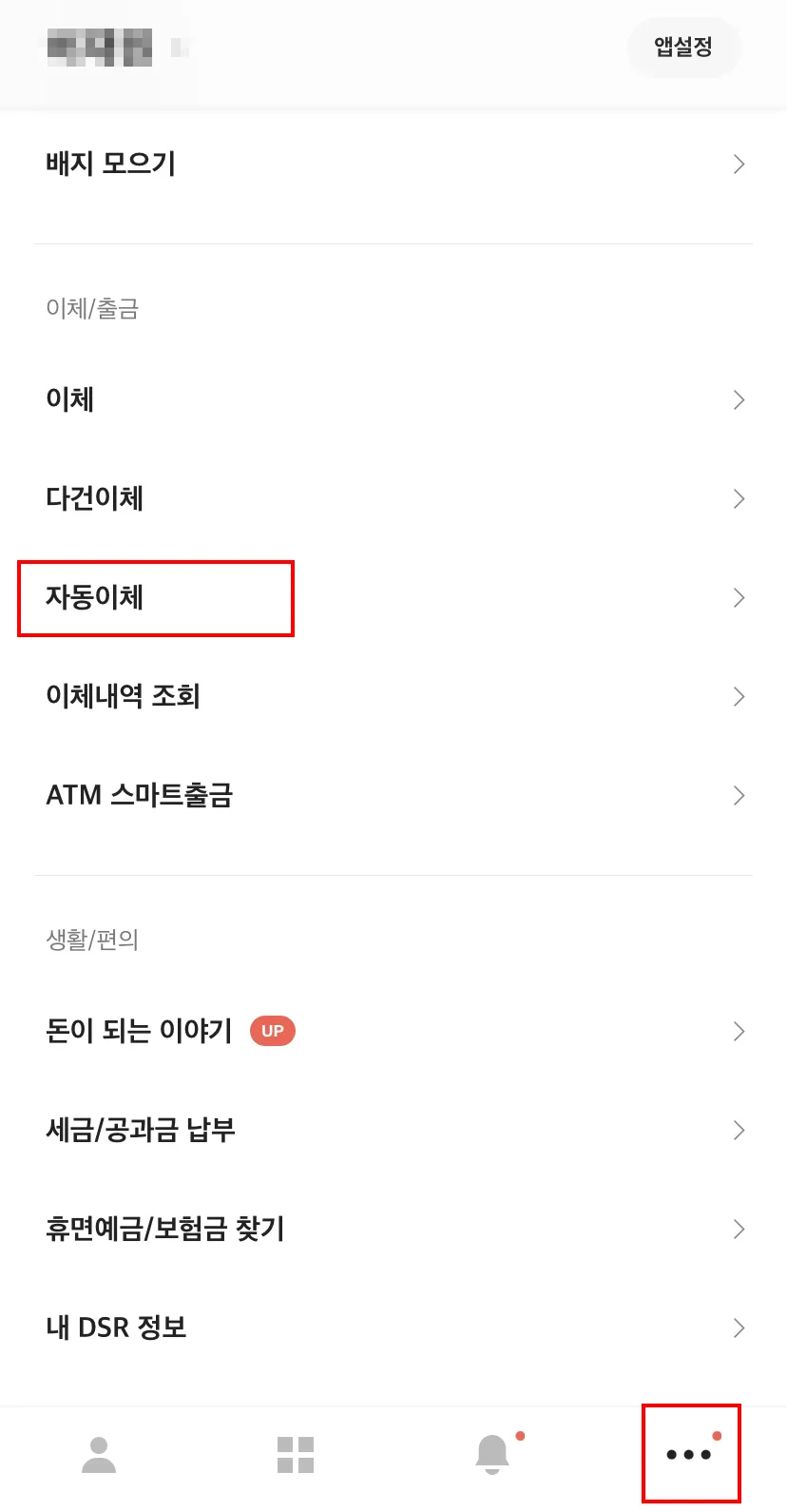787x1512 pixels.
Task: Tap the blurred account name at top
Action: pos(100,48)
